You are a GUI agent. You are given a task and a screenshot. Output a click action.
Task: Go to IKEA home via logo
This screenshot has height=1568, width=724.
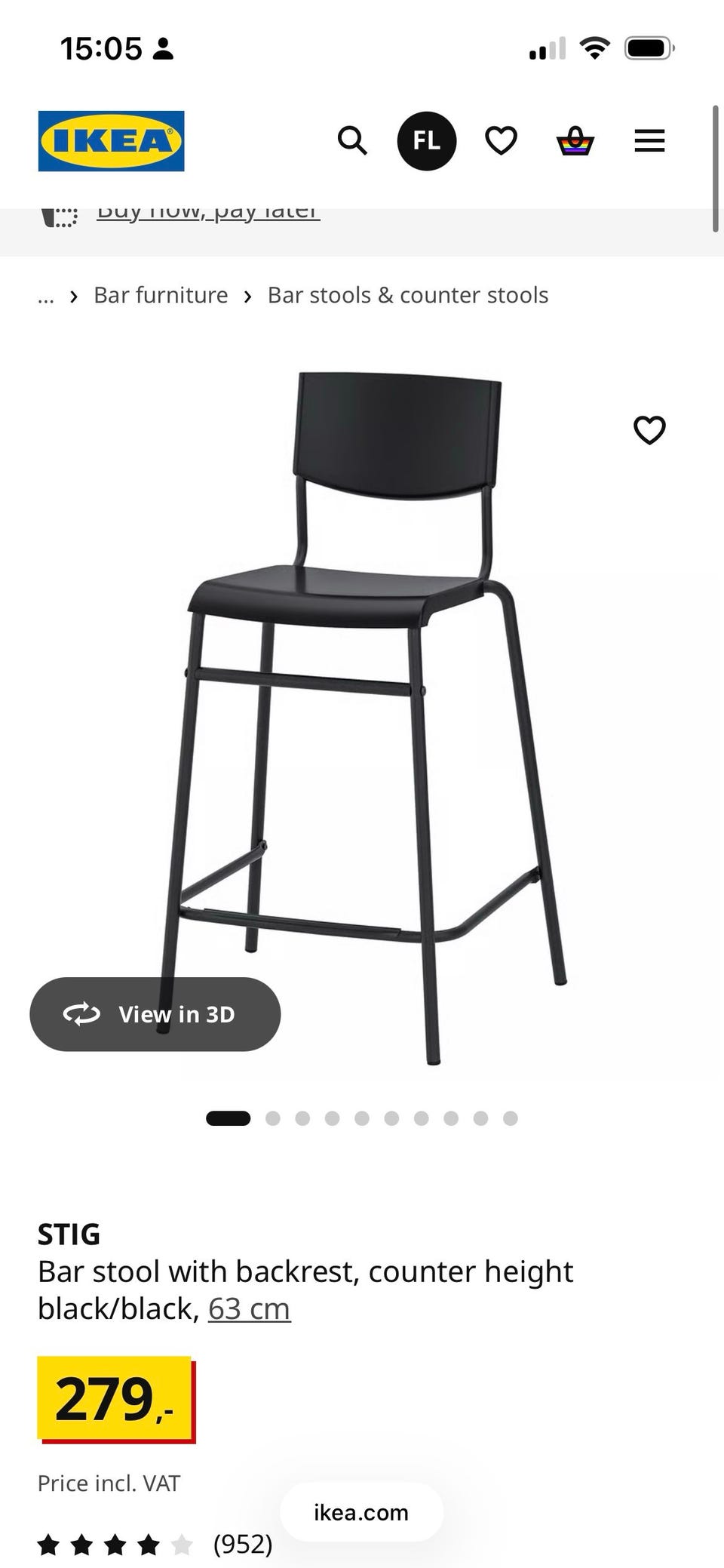pos(111,141)
